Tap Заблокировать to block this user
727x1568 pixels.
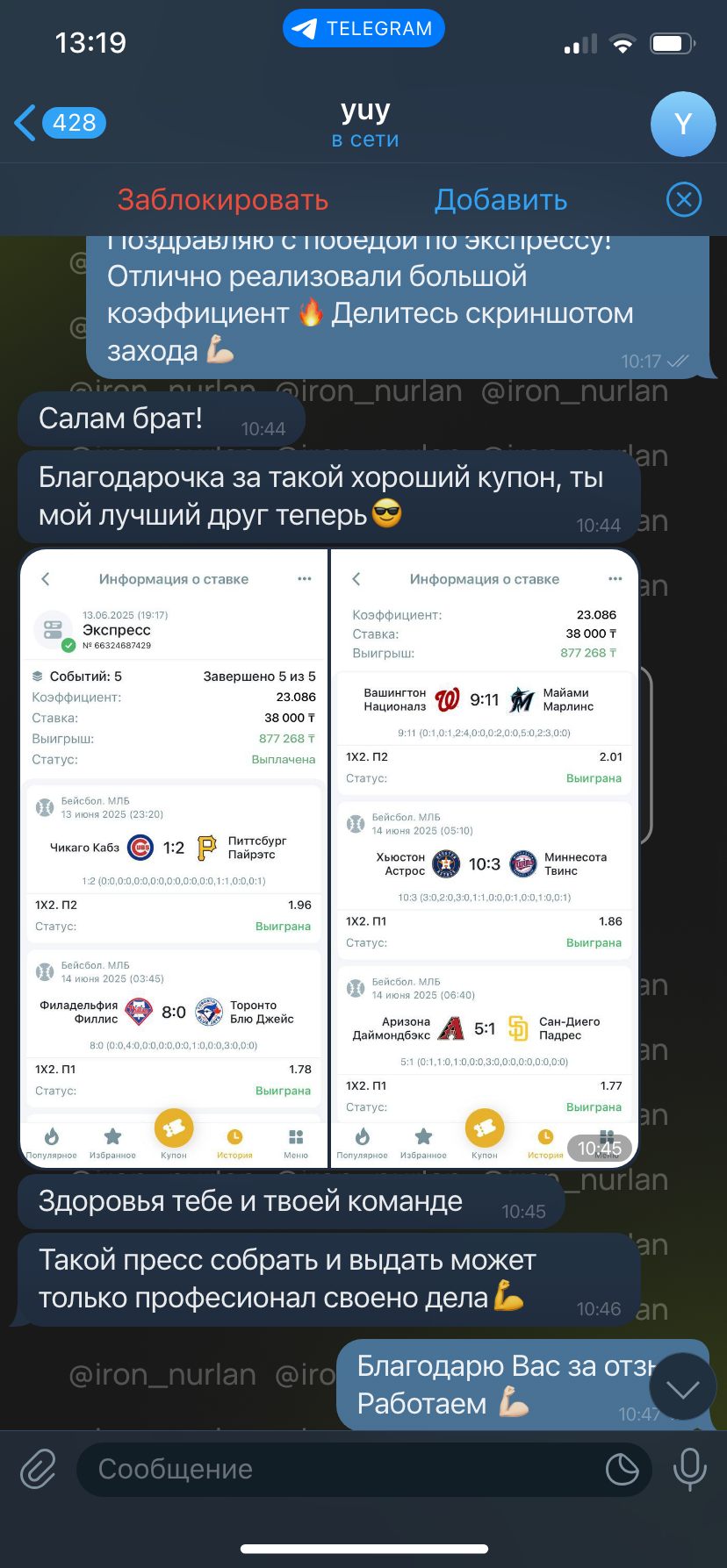[x=223, y=200]
